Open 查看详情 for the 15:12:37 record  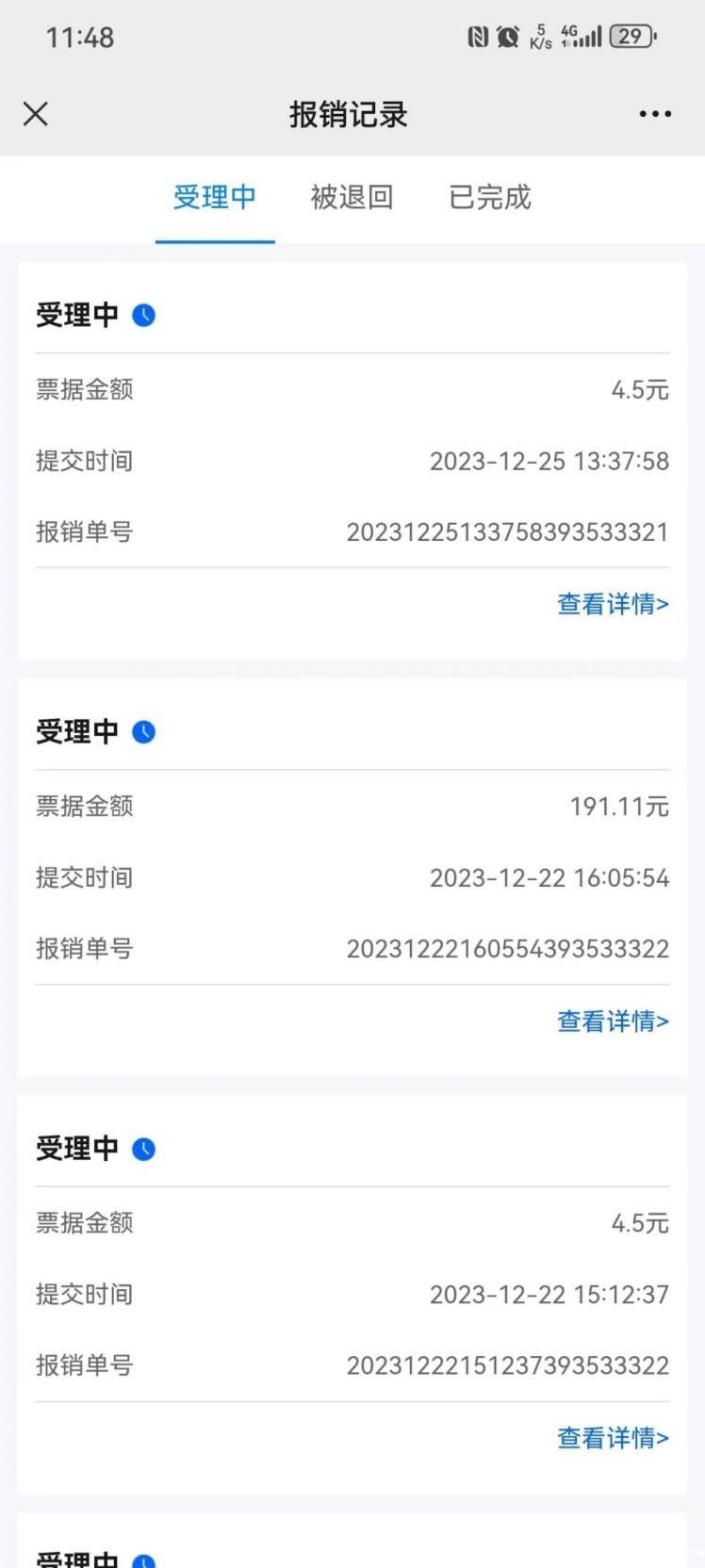point(613,1438)
